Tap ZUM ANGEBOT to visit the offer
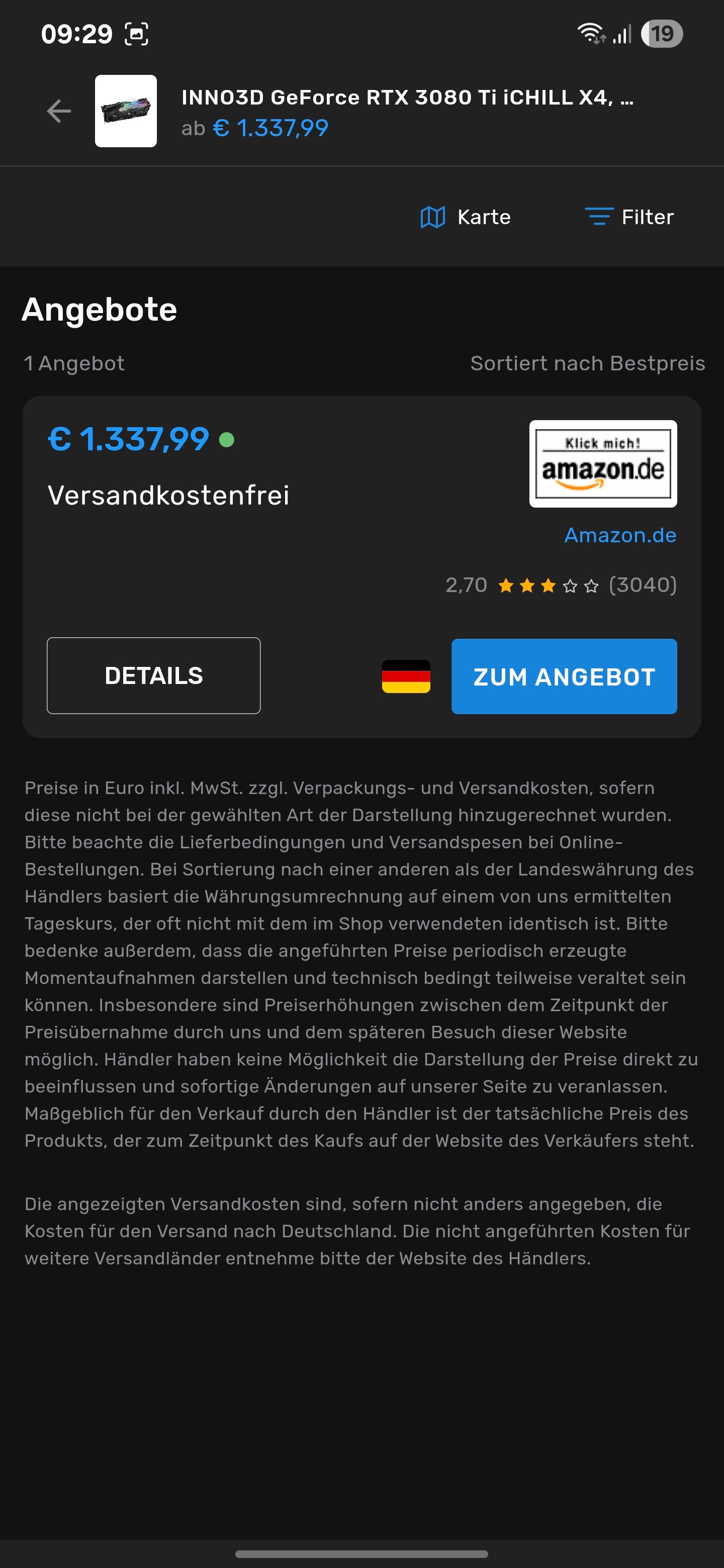 tap(564, 676)
